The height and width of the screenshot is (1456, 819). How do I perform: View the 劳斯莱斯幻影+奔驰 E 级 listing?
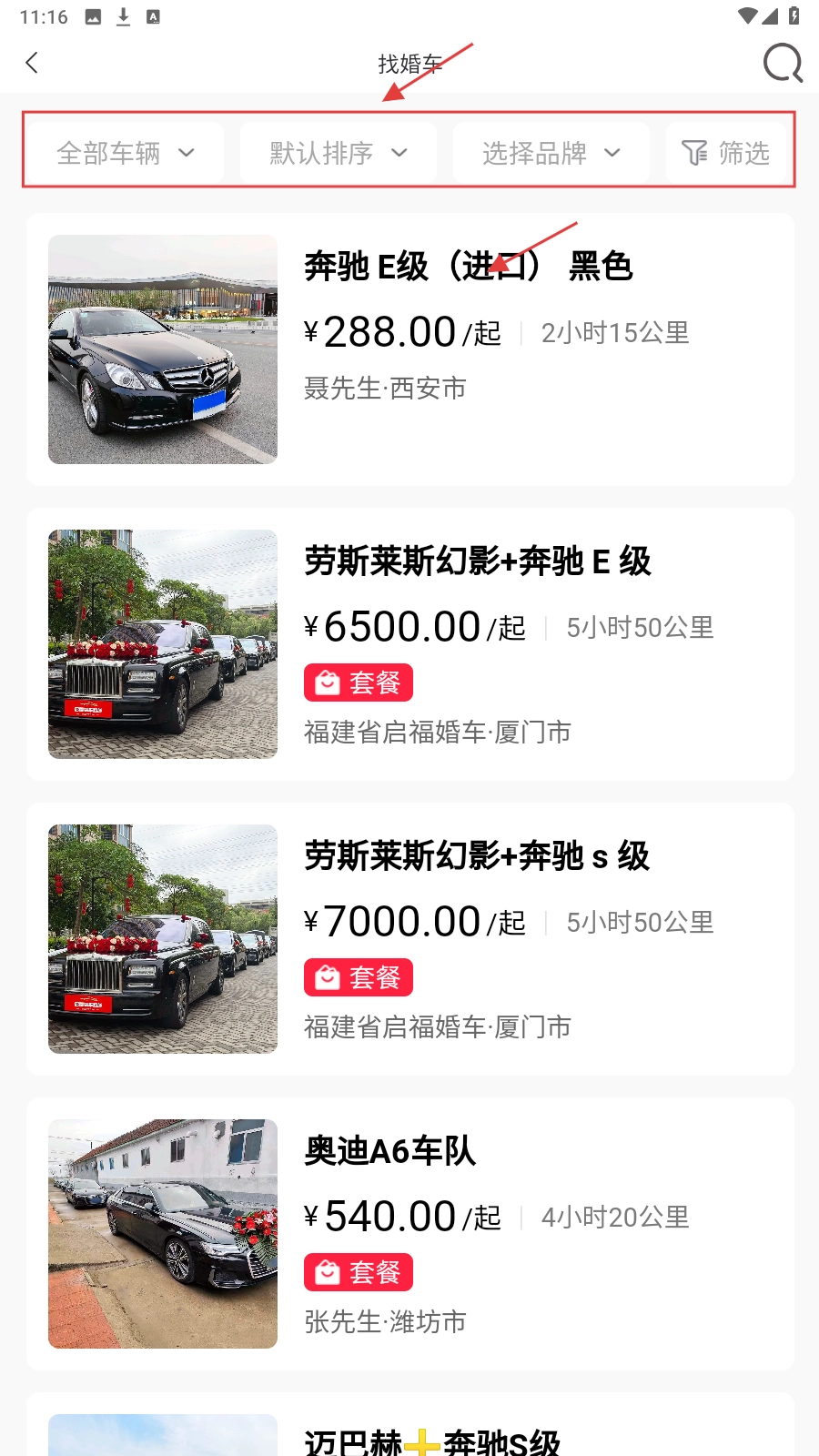pos(409,644)
